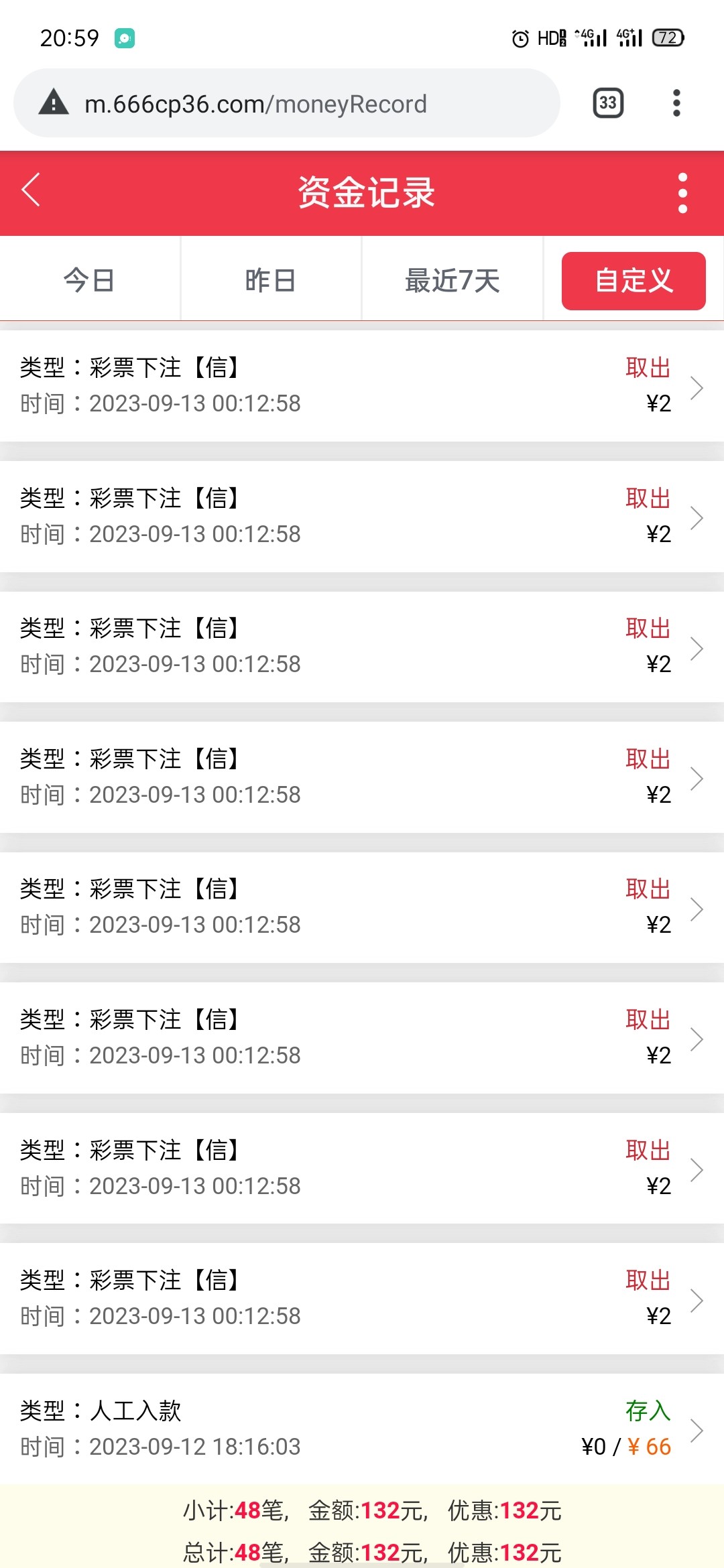
Task: Open the browser's three-dot menu
Action: [x=676, y=103]
